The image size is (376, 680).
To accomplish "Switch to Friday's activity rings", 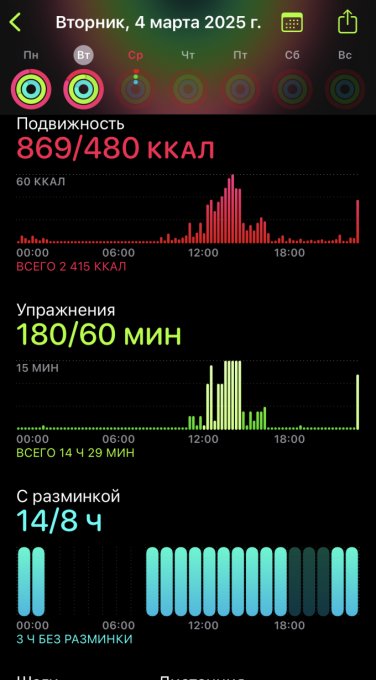I will click(240, 89).
